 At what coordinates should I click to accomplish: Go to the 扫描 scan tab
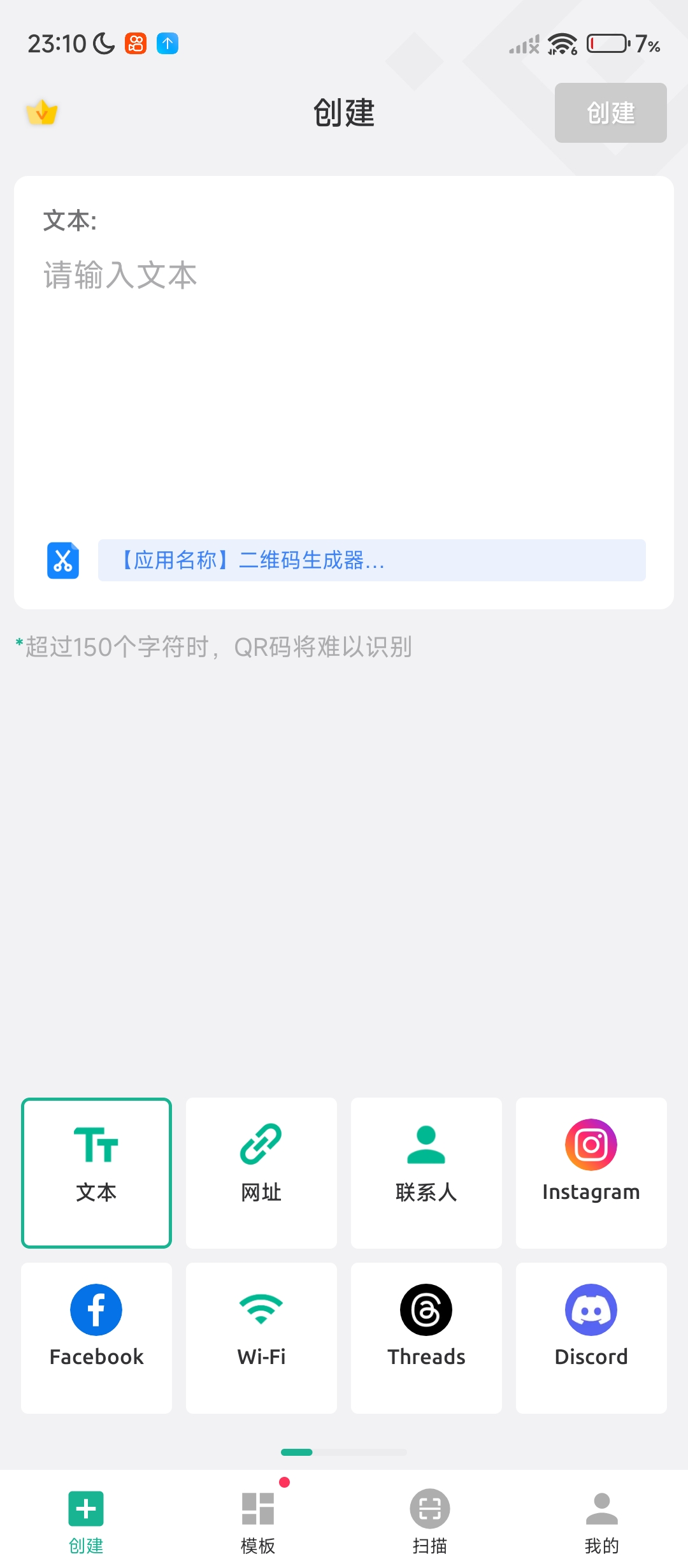click(430, 1520)
